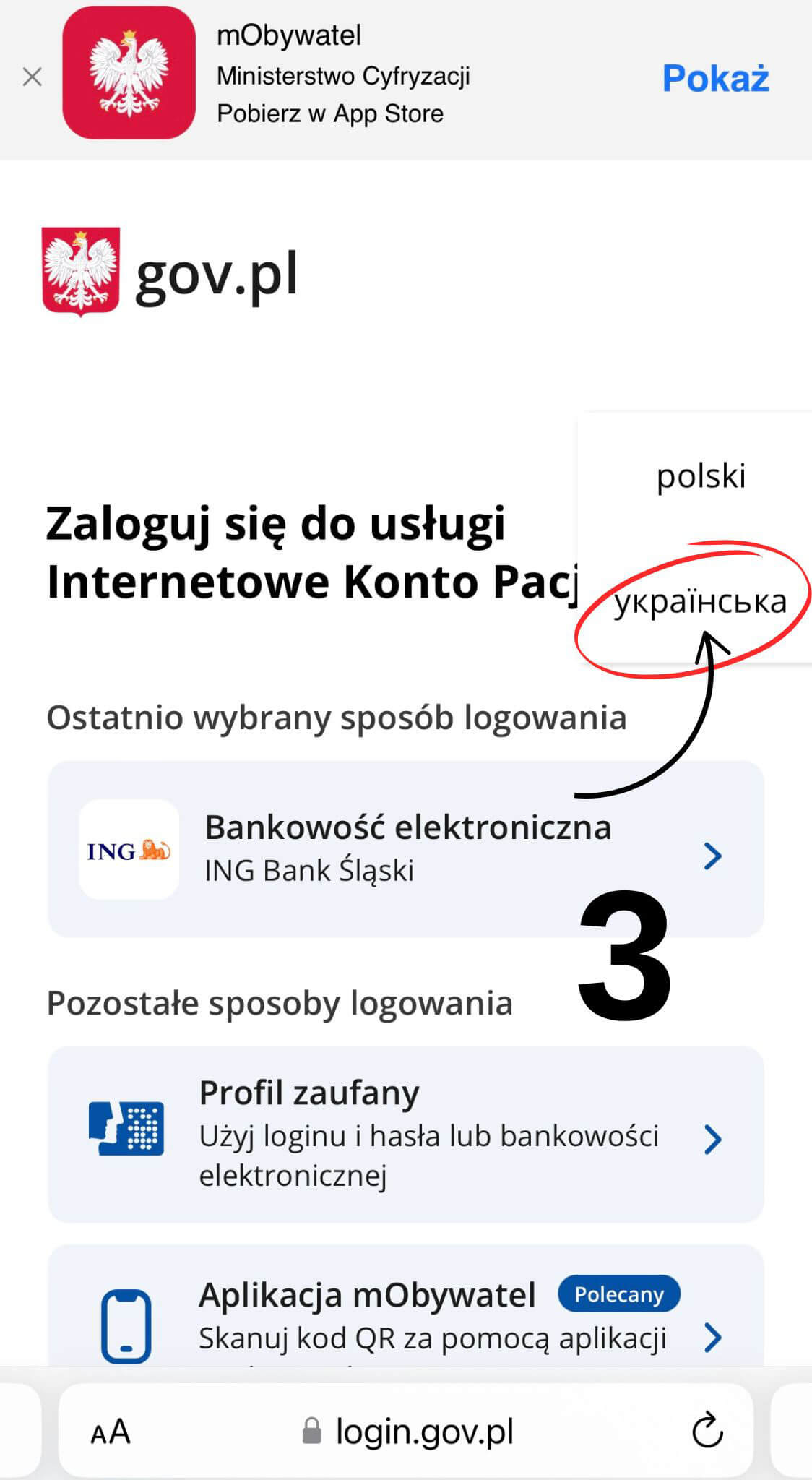The image size is (812, 1480).
Task: Reload the login.gov.pl page
Action: [707, 1430]
